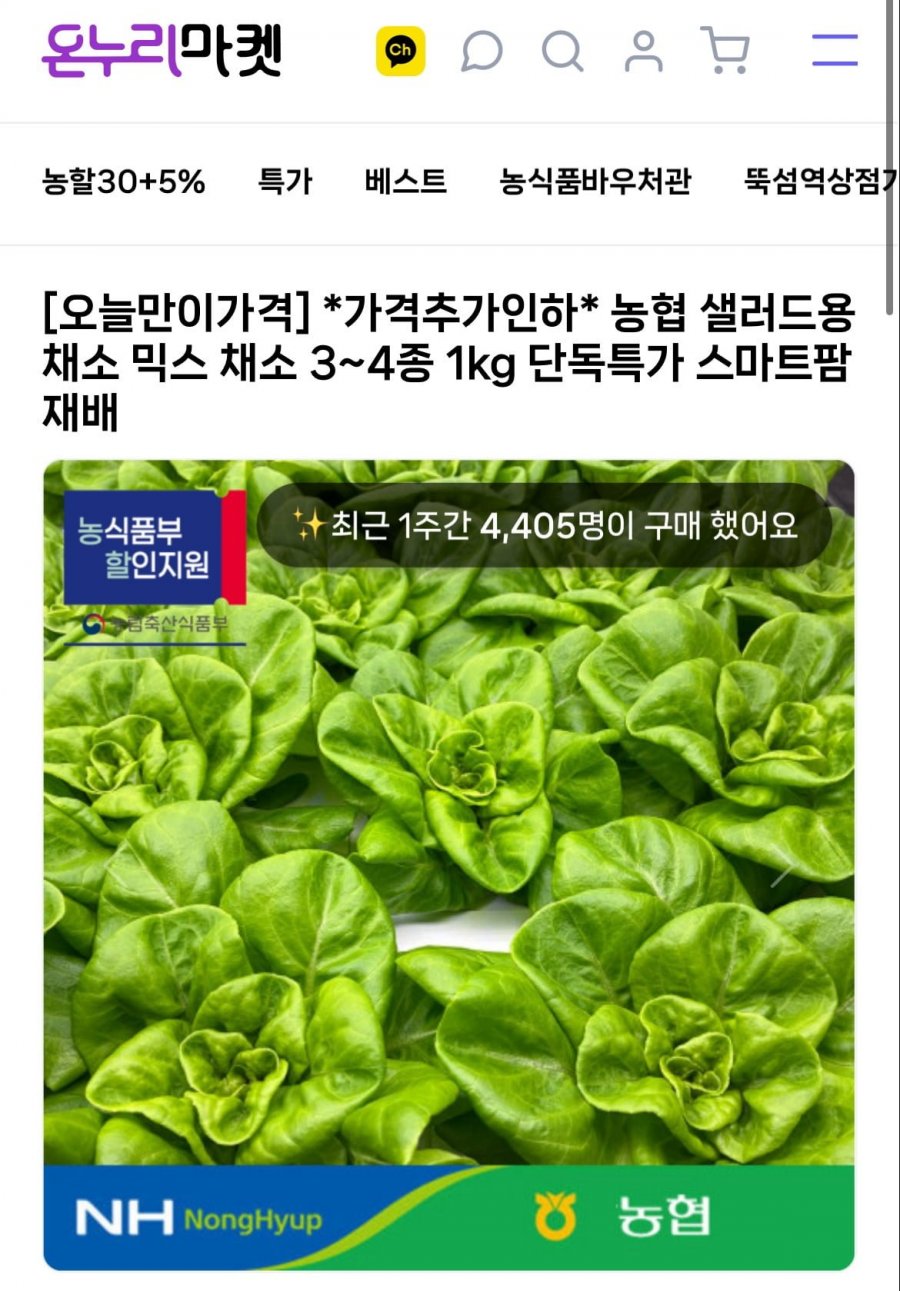Select the 특가 tab
Image resolution: width=900 pixels, height=1291 pixels.
click(285, 182)
